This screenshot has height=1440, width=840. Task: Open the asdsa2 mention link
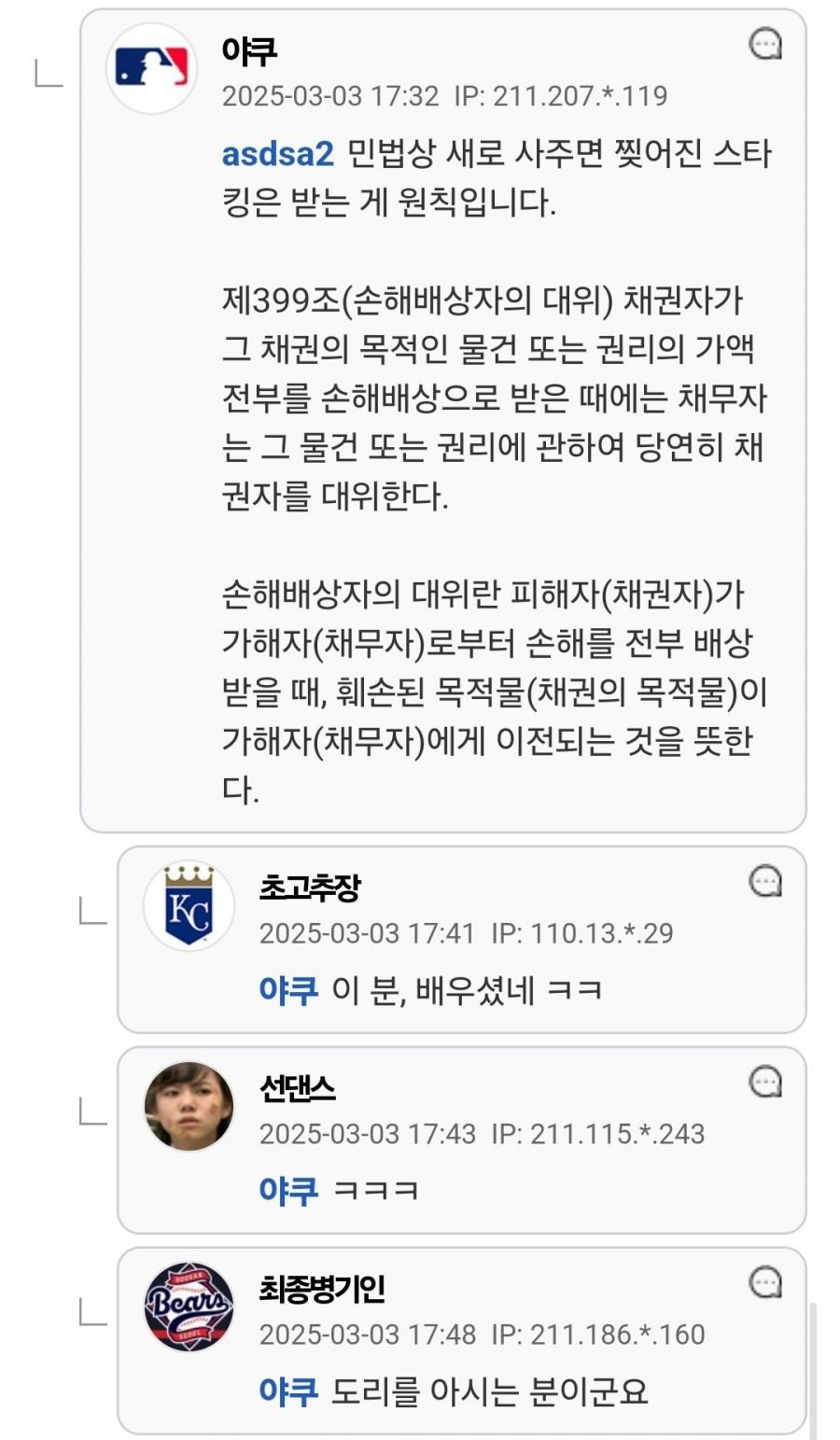[x=277, y=154]
